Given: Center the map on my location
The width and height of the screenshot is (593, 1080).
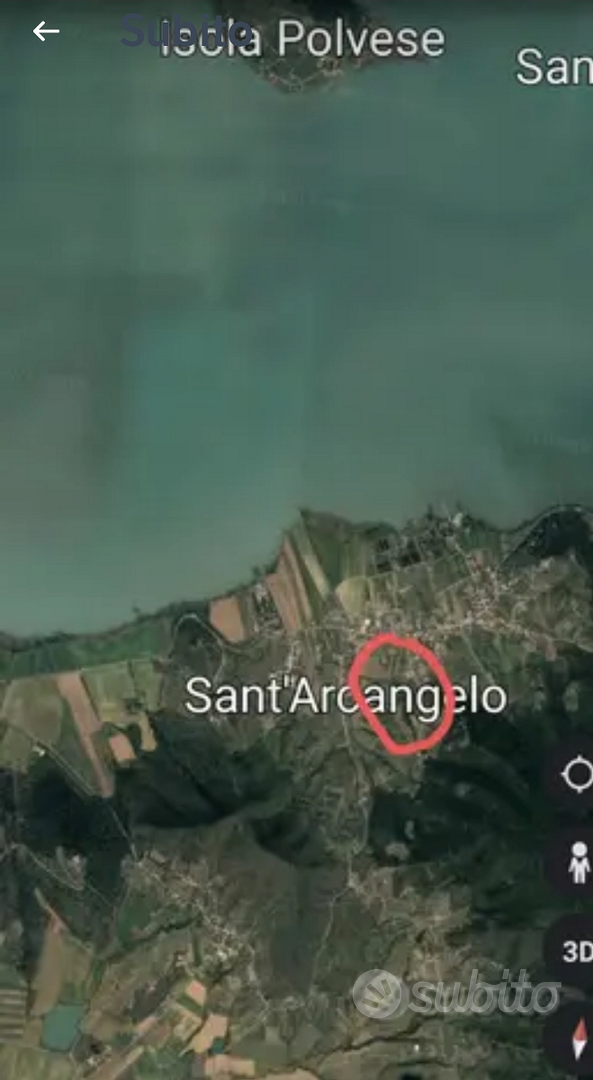Looking at the screenshot, I should click(576, 774).
